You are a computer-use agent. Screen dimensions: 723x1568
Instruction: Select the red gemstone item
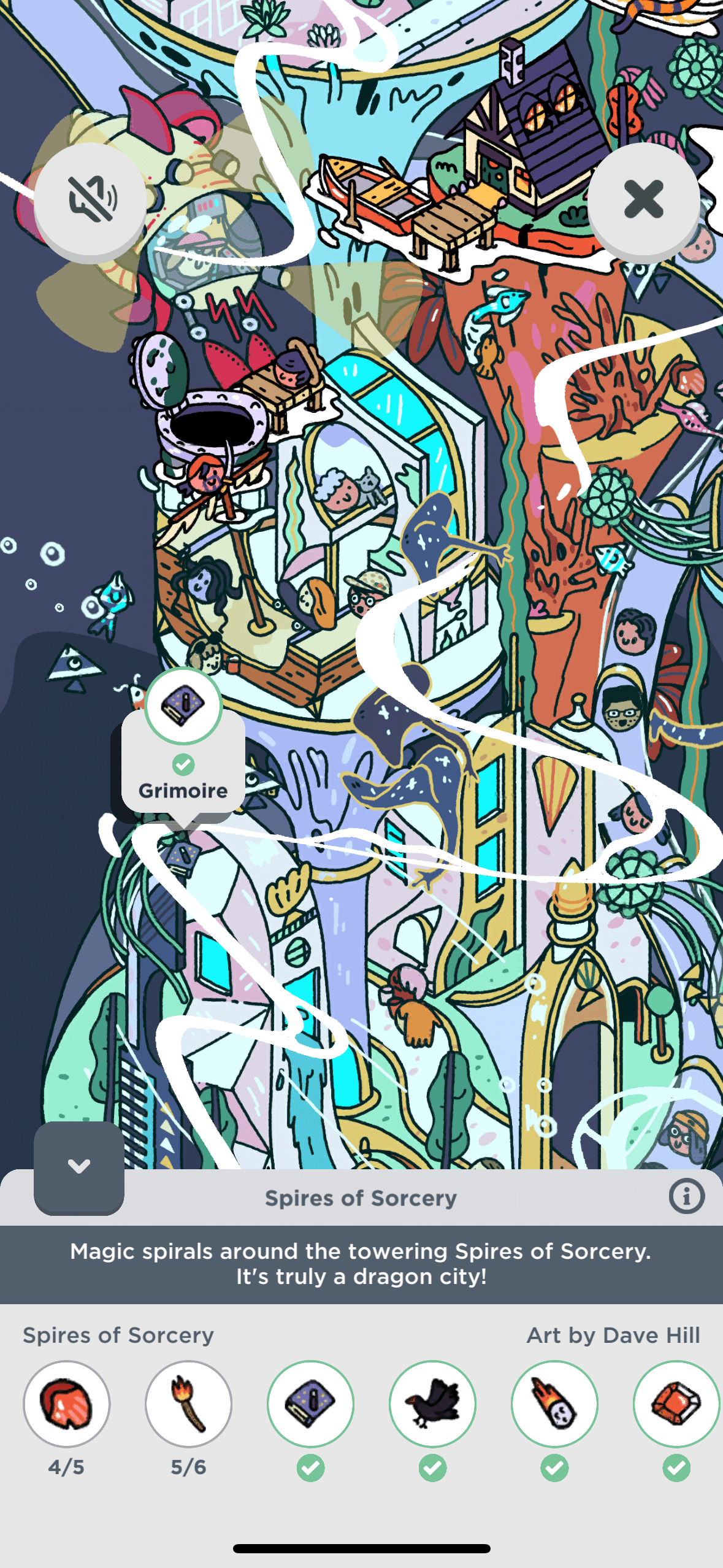(x=676, y=1404)
